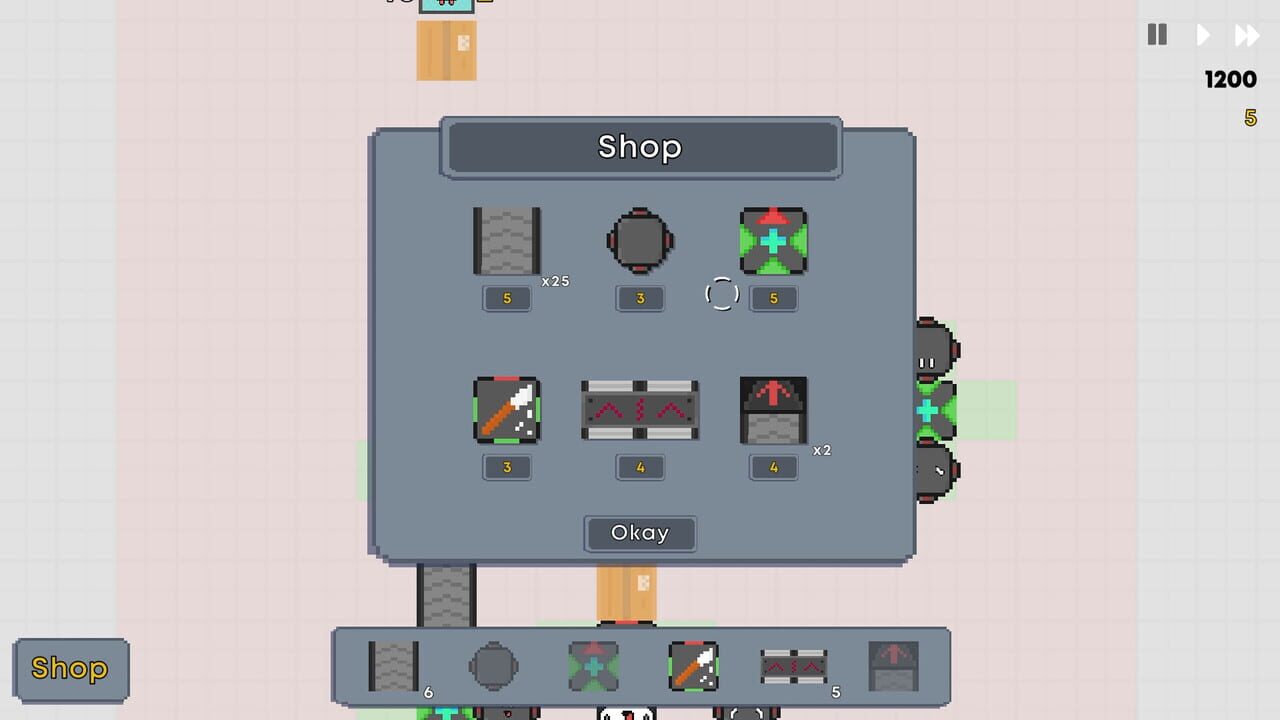Screen dimensions: 1280x720
Task: Purchase the x2 red arrow item
Action: coord(773,409)
